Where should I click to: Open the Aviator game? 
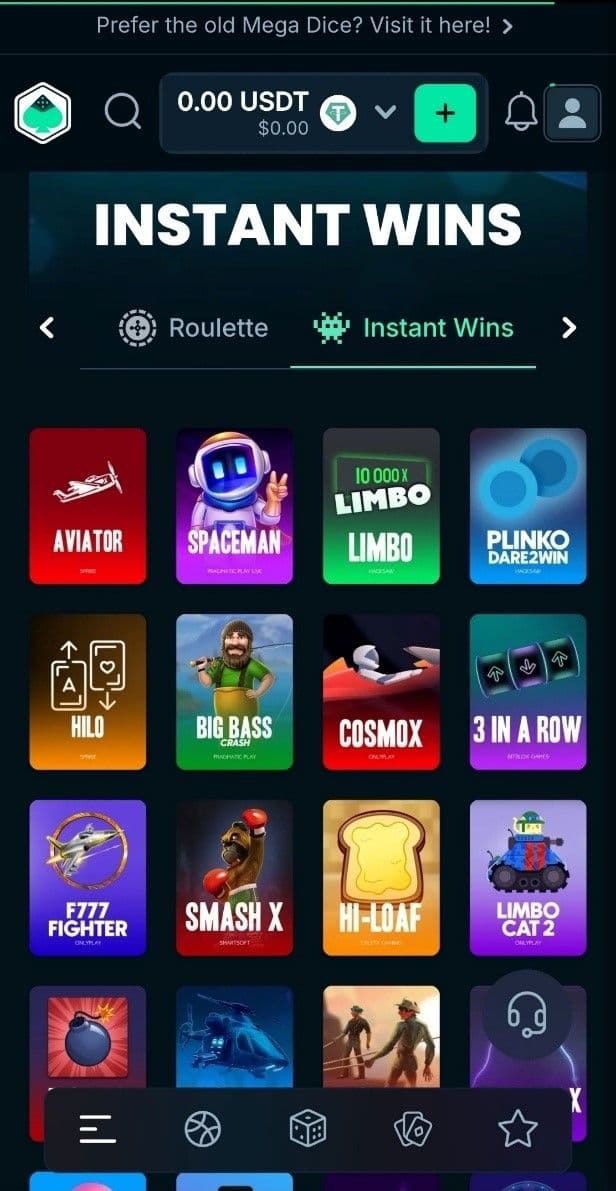coord(88,506)
